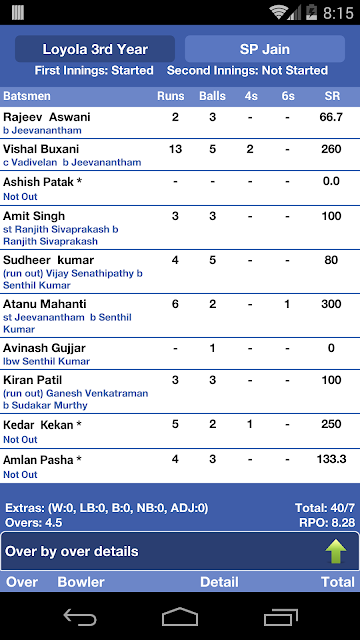The image size is (360, 640).
Task: Expand the Over by over details section
Action: tap(180, 551)
